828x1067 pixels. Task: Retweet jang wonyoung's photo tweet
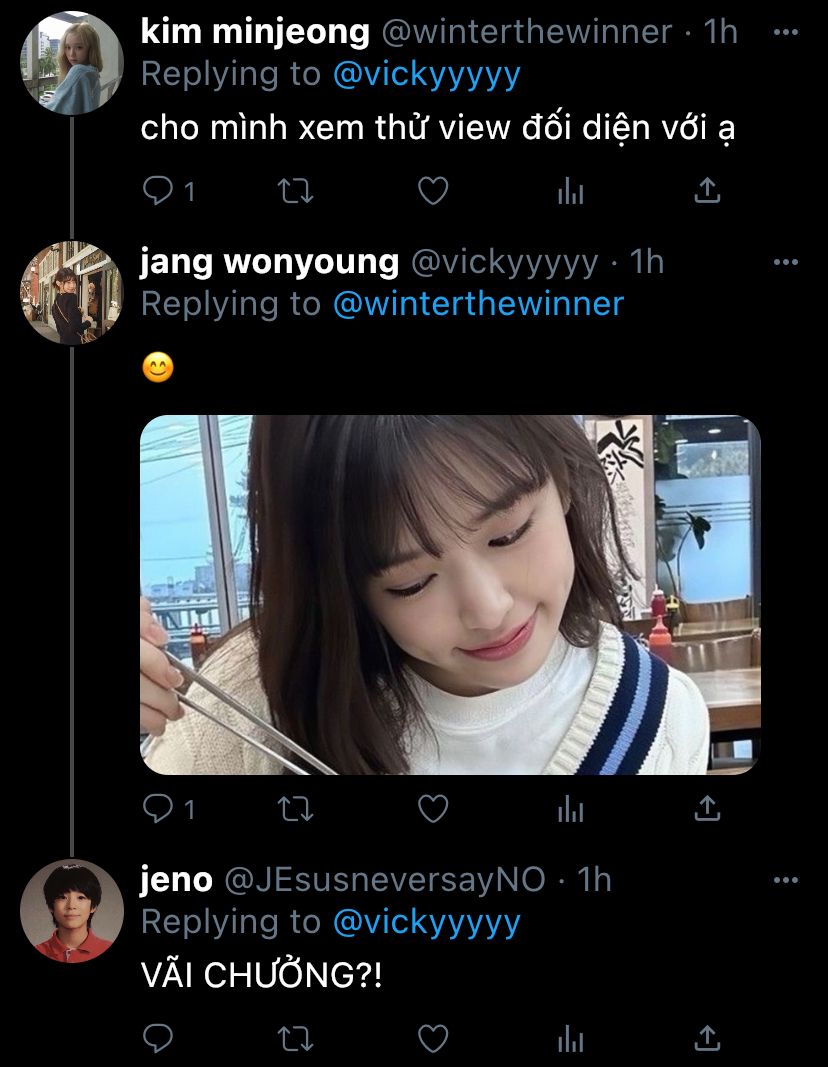(296, 809)
